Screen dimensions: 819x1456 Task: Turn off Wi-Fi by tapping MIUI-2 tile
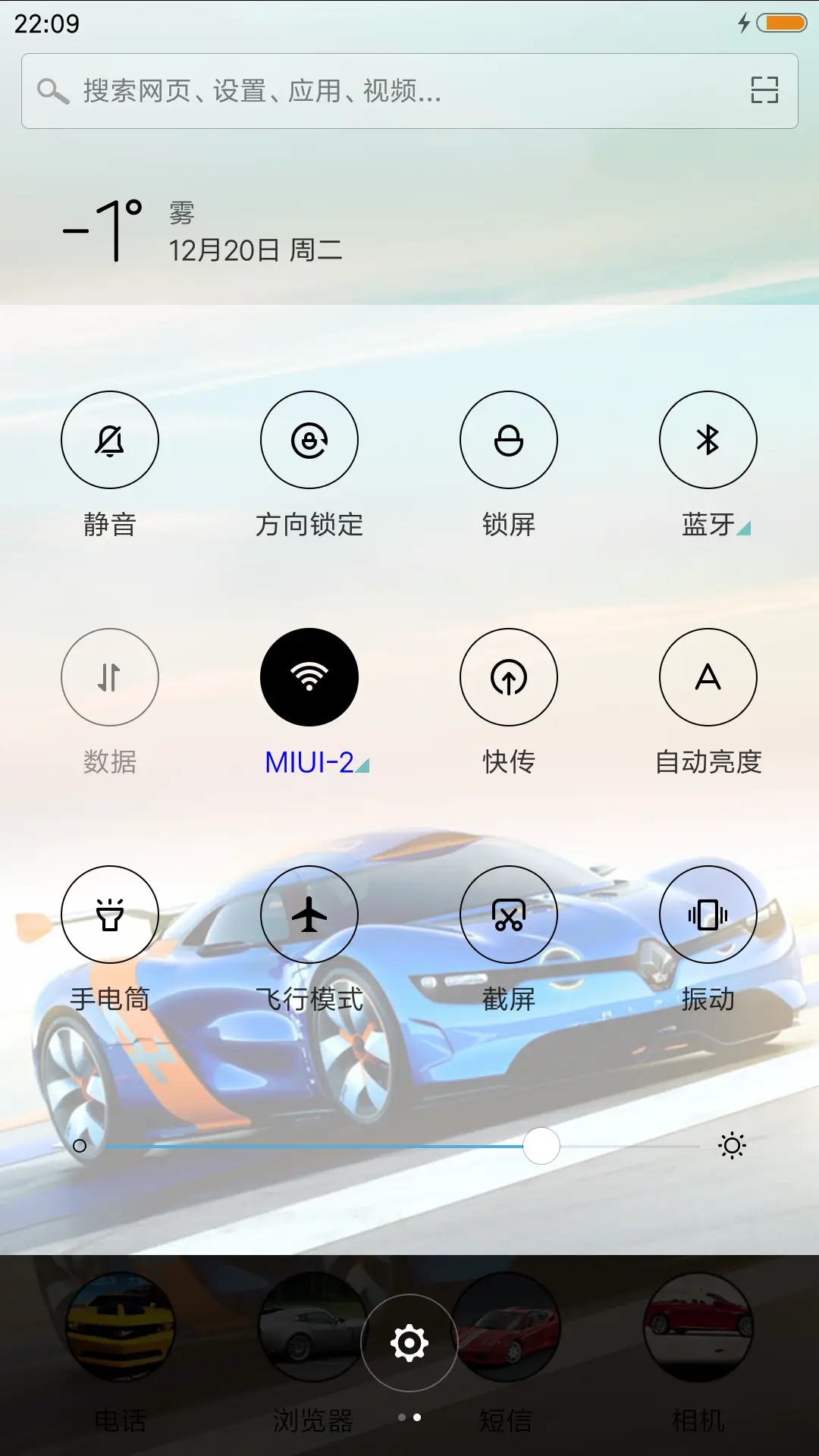point(309,677)
